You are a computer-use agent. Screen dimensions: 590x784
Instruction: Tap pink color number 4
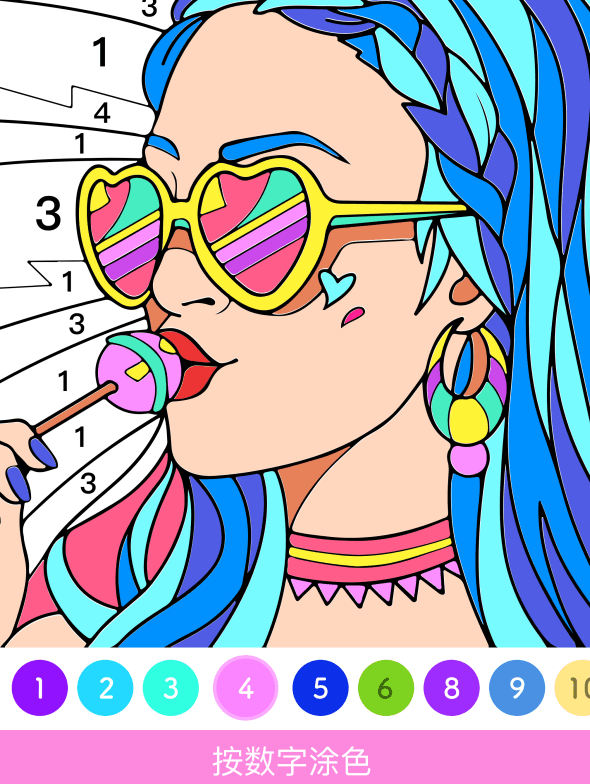coord(246,688)
